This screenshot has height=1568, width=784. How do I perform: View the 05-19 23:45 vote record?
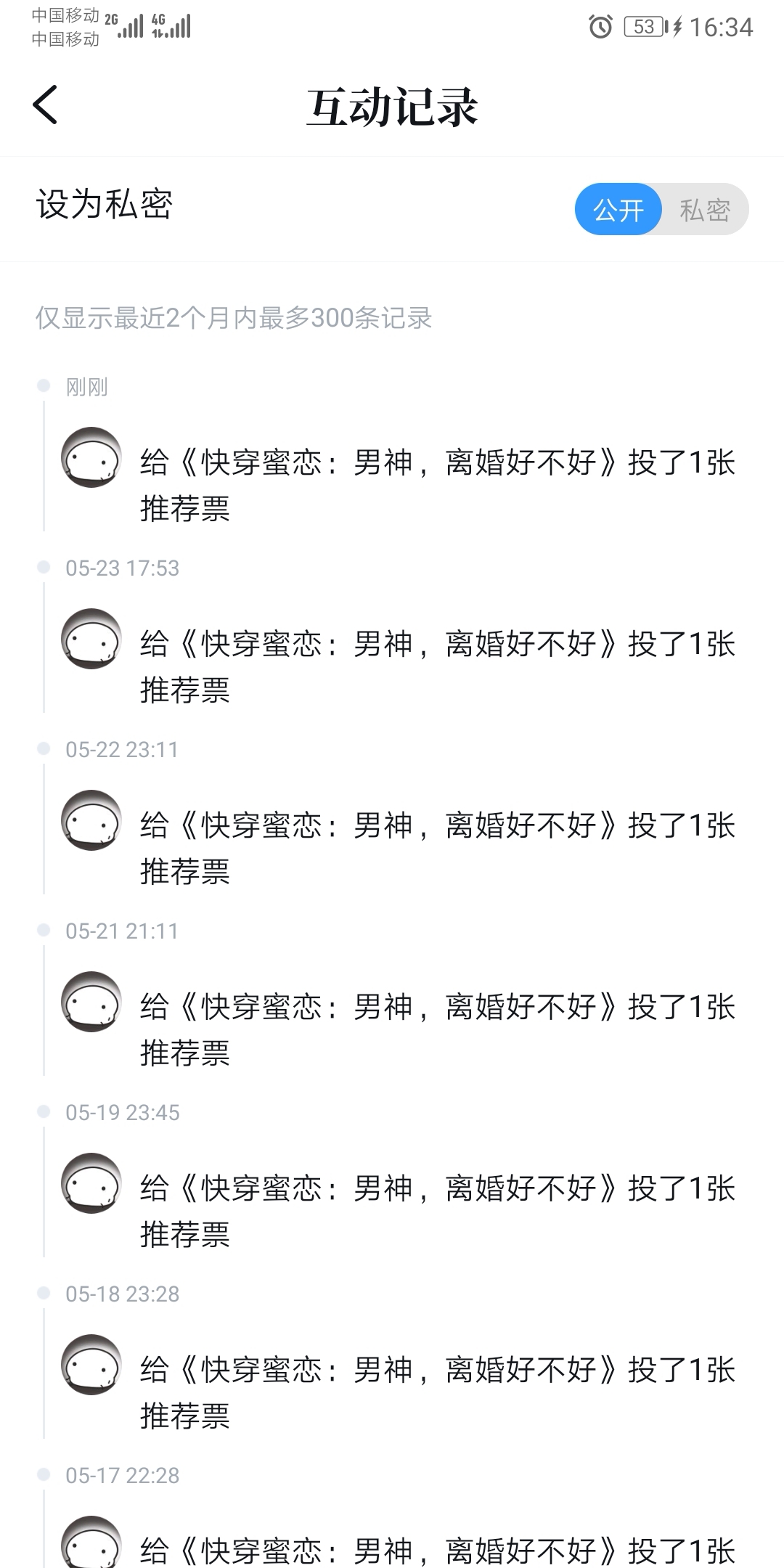click(437, 1210)
